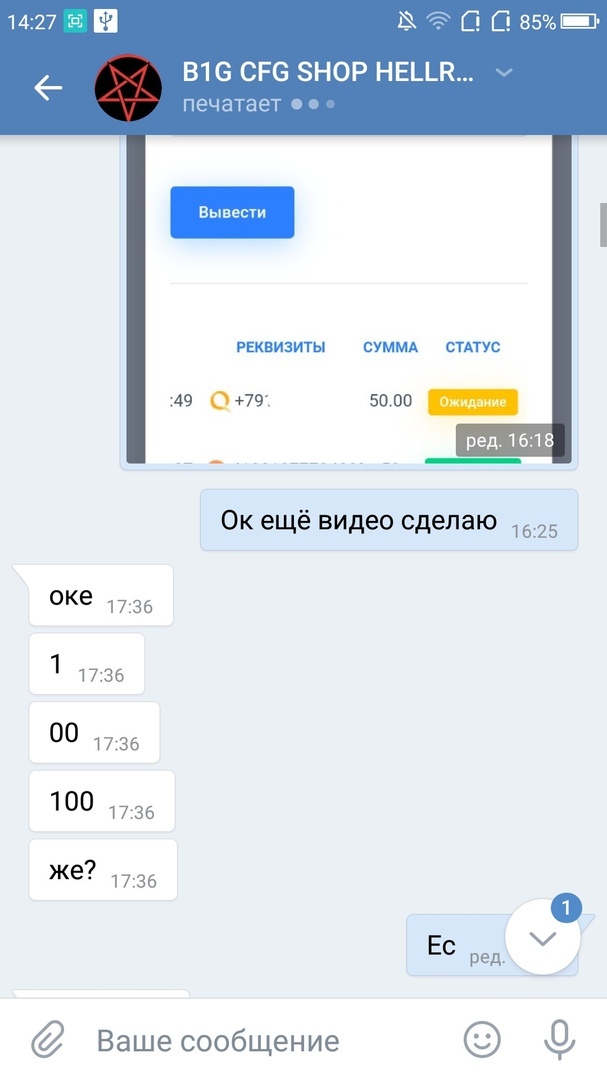Image resolution: width=607 pixels, height=1080 pixels.
Task: Record a voice message with the microphone
Action: (x=559, y=1041)
